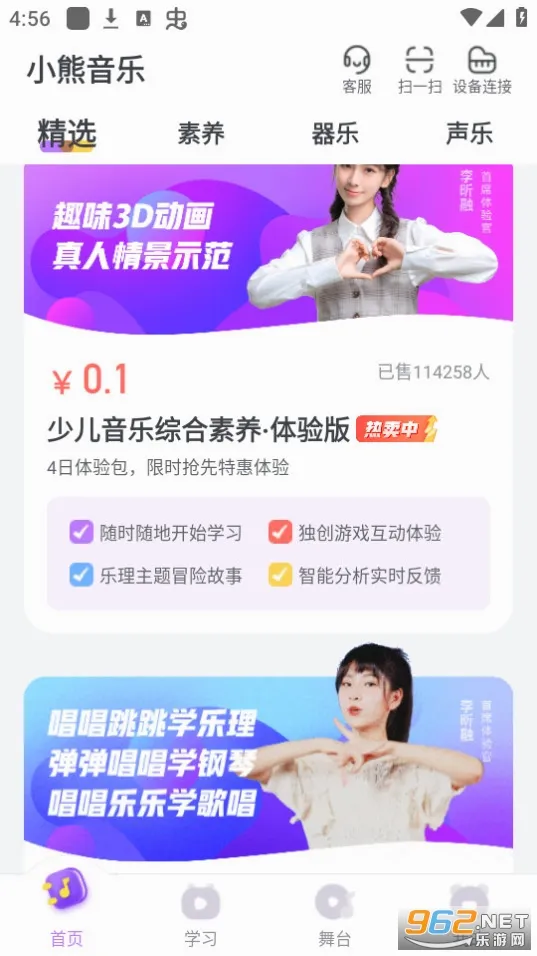Open 设备连接 device connection
Viewport: 537px width, 956px height.
point(482,70)
